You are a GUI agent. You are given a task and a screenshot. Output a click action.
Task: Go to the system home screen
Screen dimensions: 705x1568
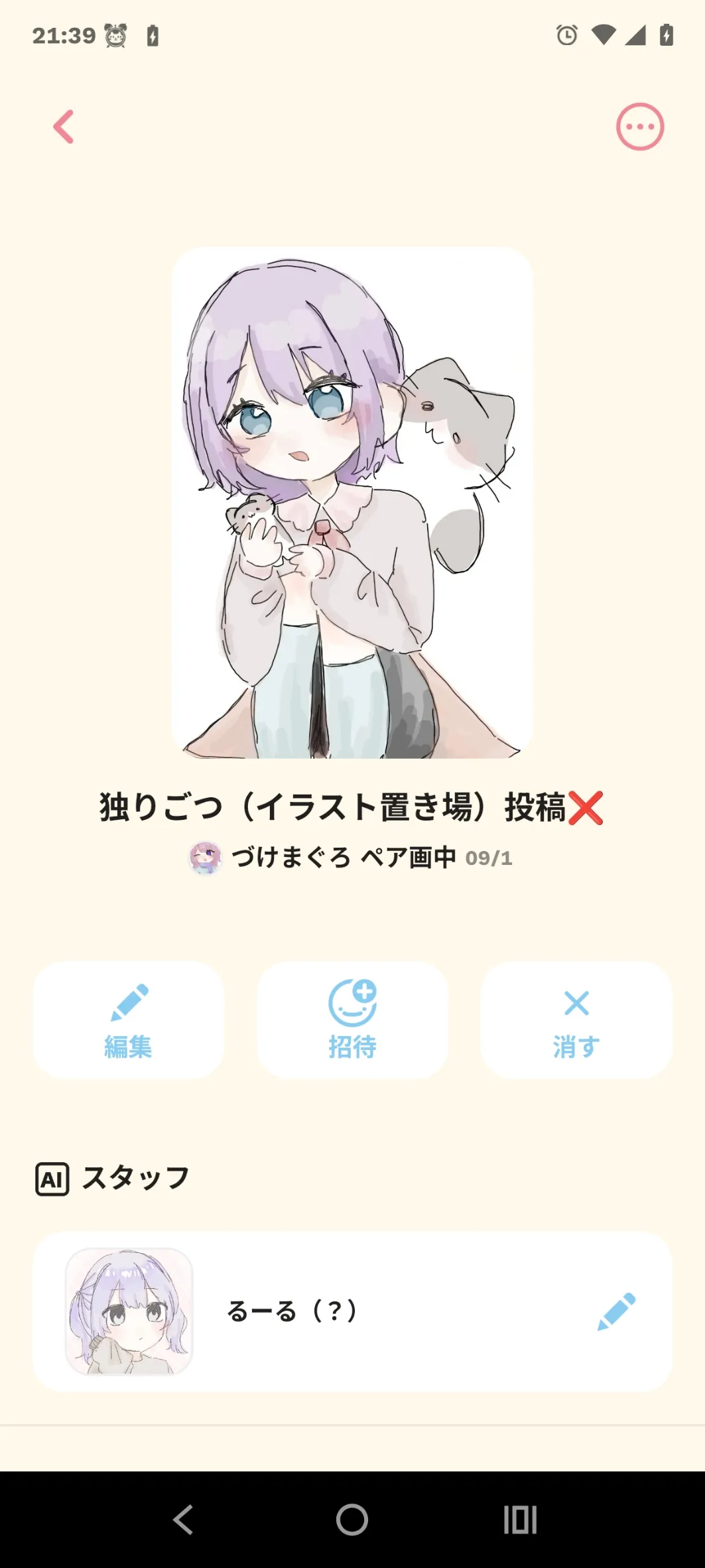352,1520
